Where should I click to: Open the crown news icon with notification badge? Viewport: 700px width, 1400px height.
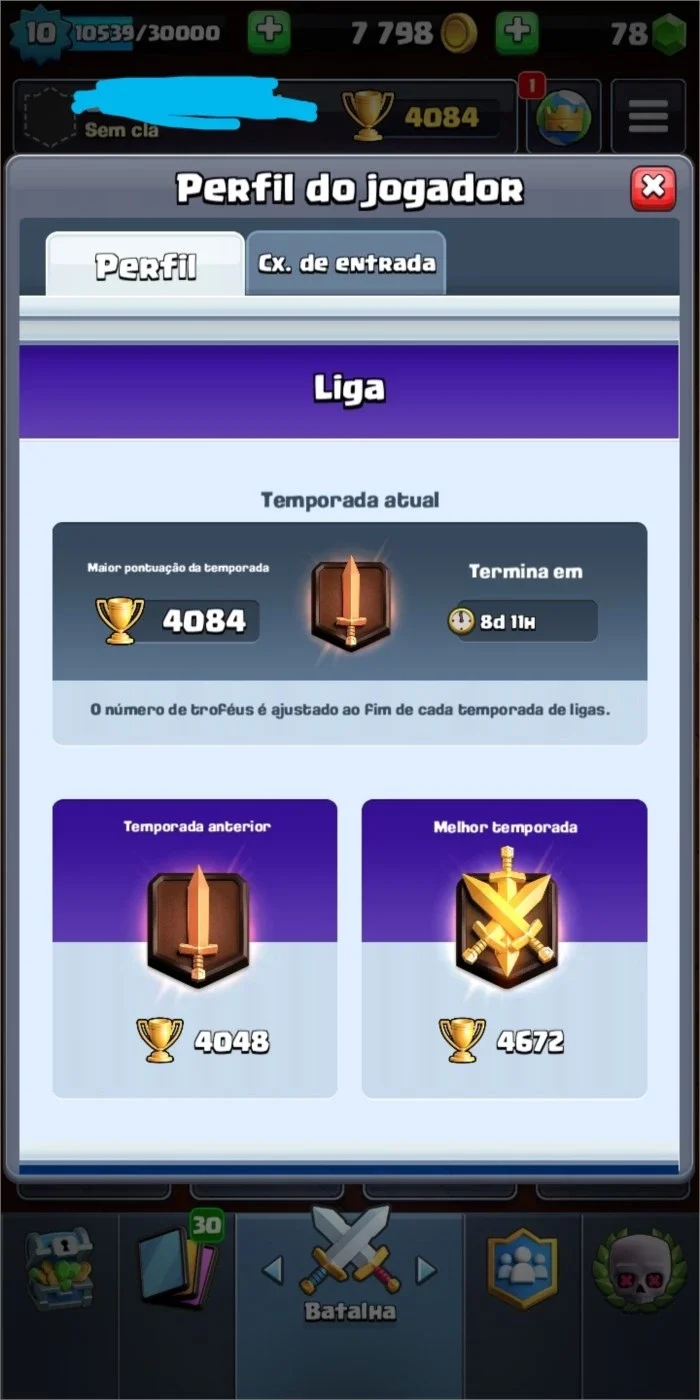pyautogui.click(x=563, y=117)
